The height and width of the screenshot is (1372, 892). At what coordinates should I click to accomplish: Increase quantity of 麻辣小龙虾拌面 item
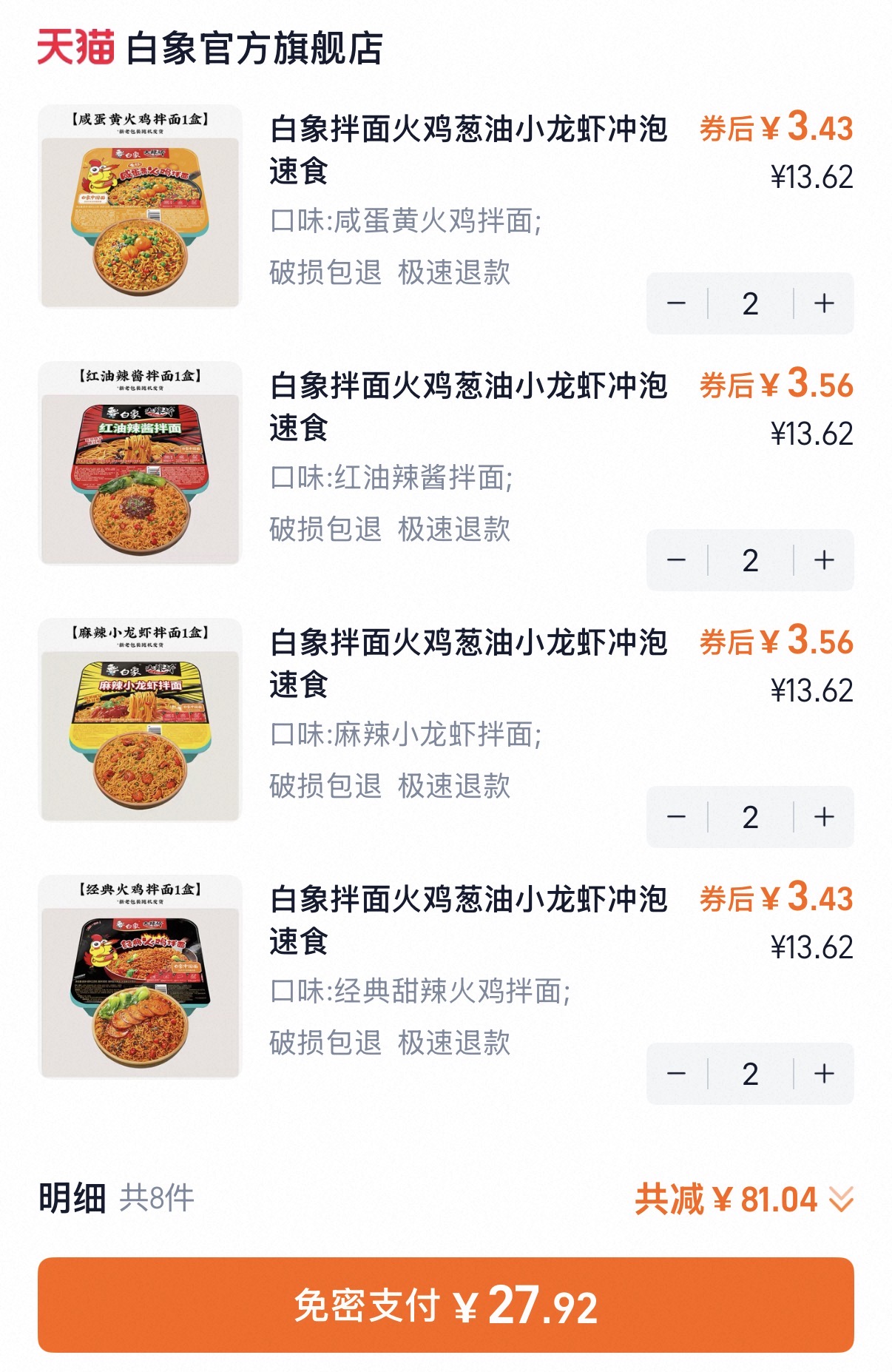823,818
